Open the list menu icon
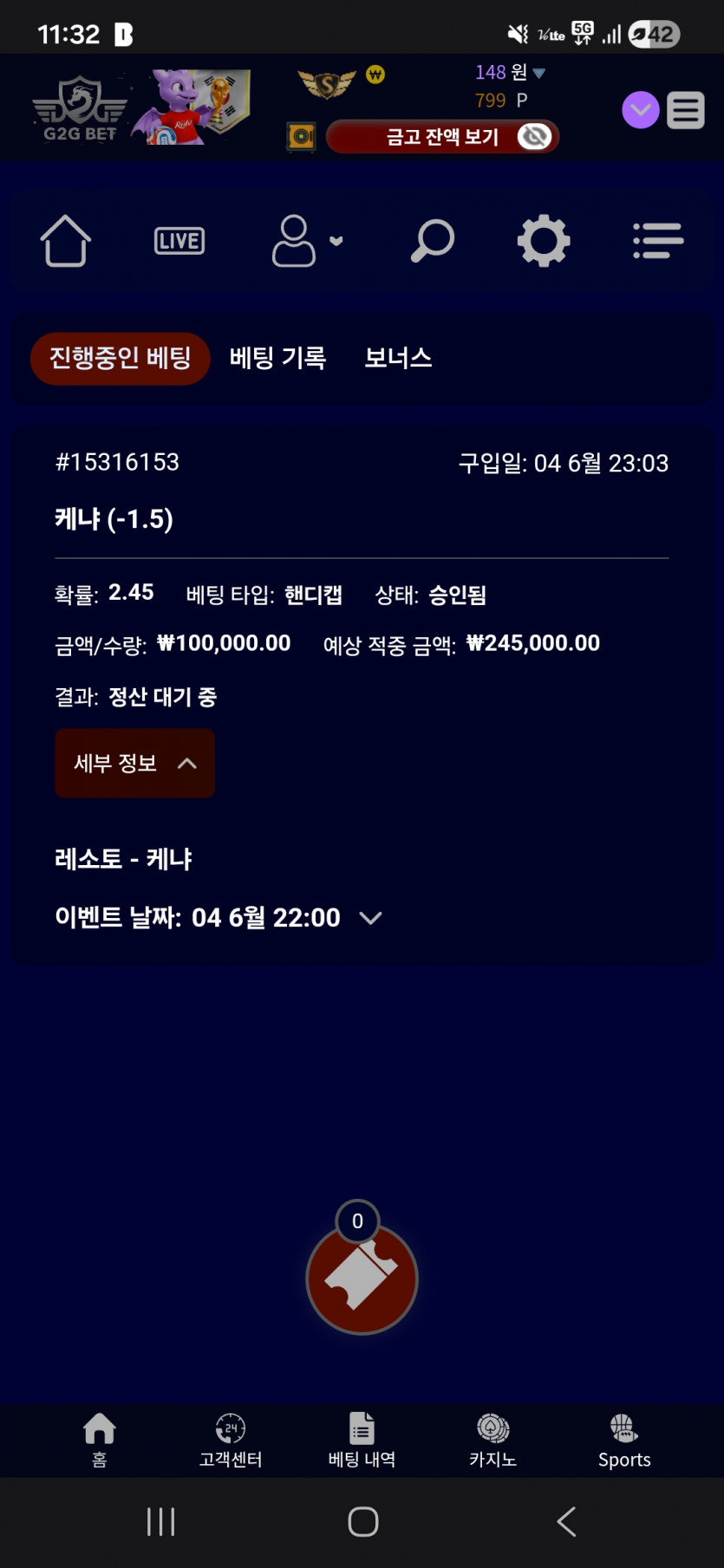724x1568 pixels. tap(658, 240)
